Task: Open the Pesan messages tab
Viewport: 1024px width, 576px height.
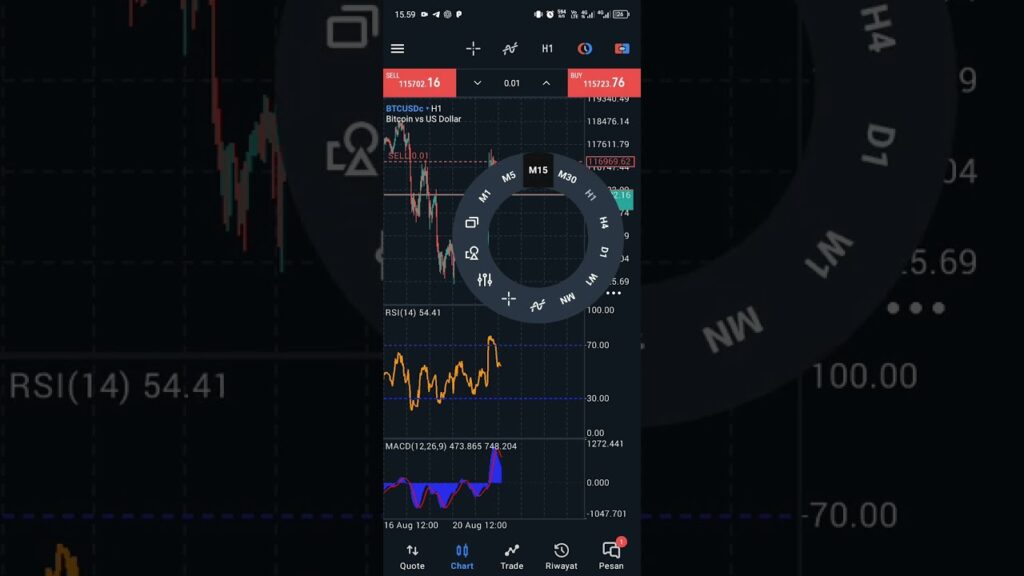Action: 611,556
